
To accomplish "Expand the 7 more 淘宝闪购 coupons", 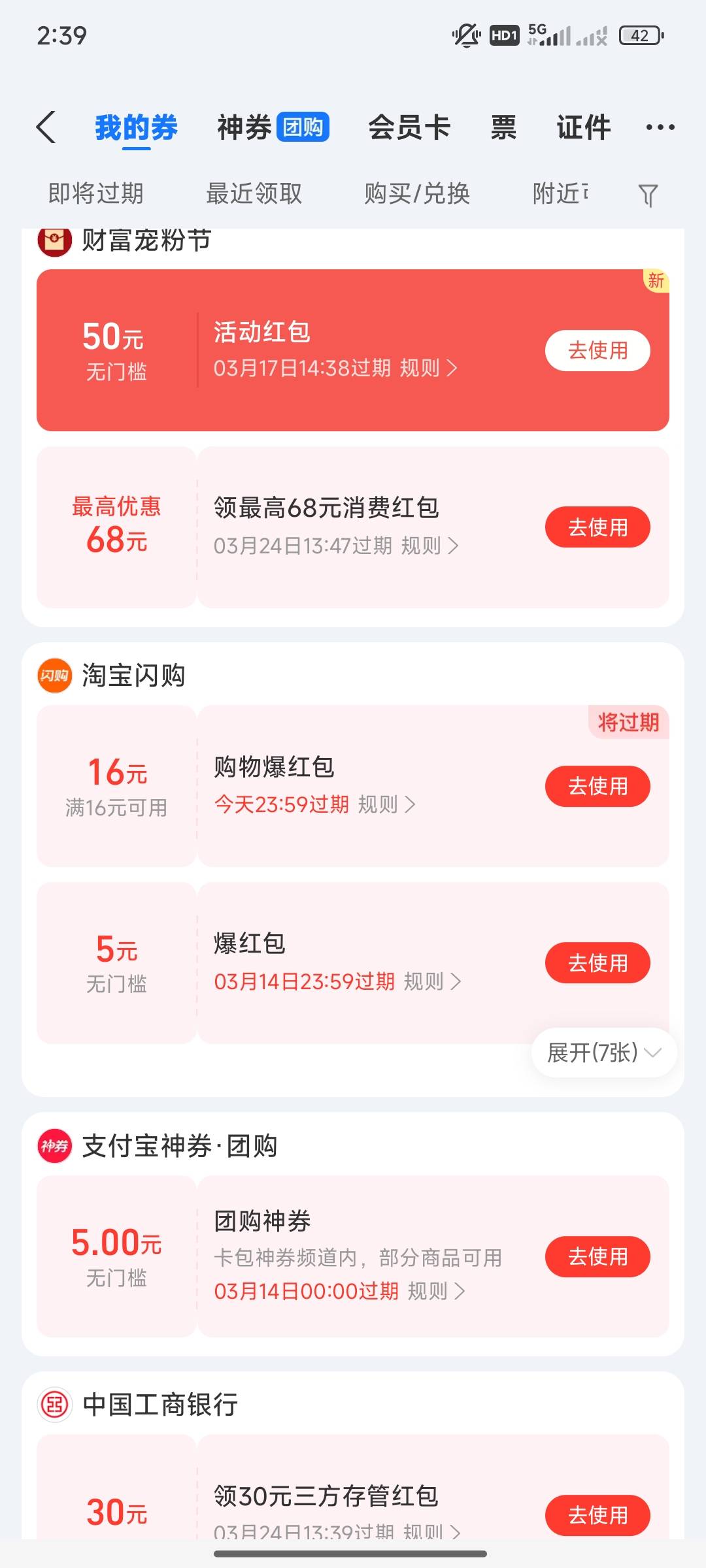I will point(603,1053).
